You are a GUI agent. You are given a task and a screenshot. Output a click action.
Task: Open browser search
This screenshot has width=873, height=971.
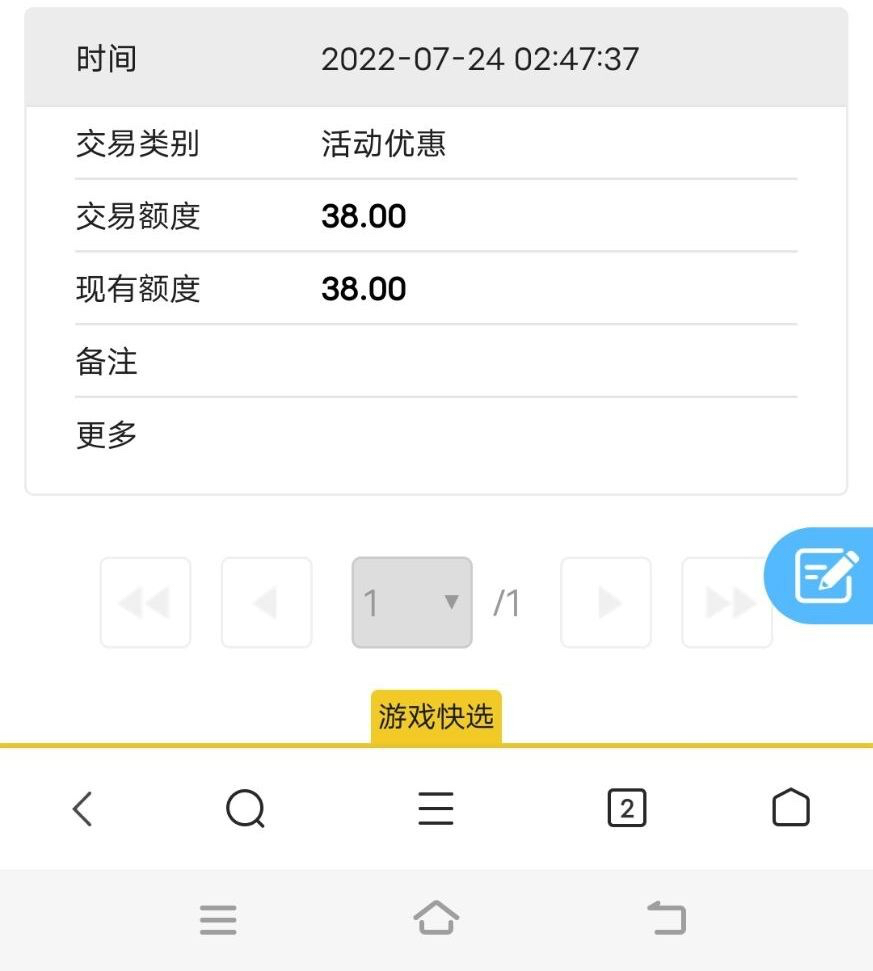(245, 808)
